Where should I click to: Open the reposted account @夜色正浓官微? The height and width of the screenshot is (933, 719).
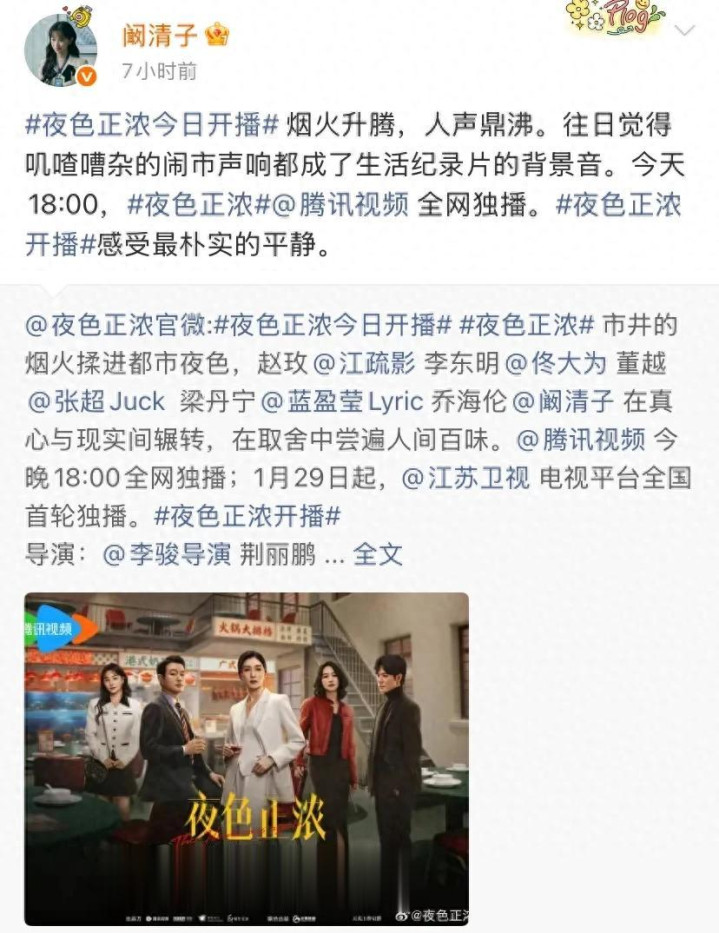118,324
